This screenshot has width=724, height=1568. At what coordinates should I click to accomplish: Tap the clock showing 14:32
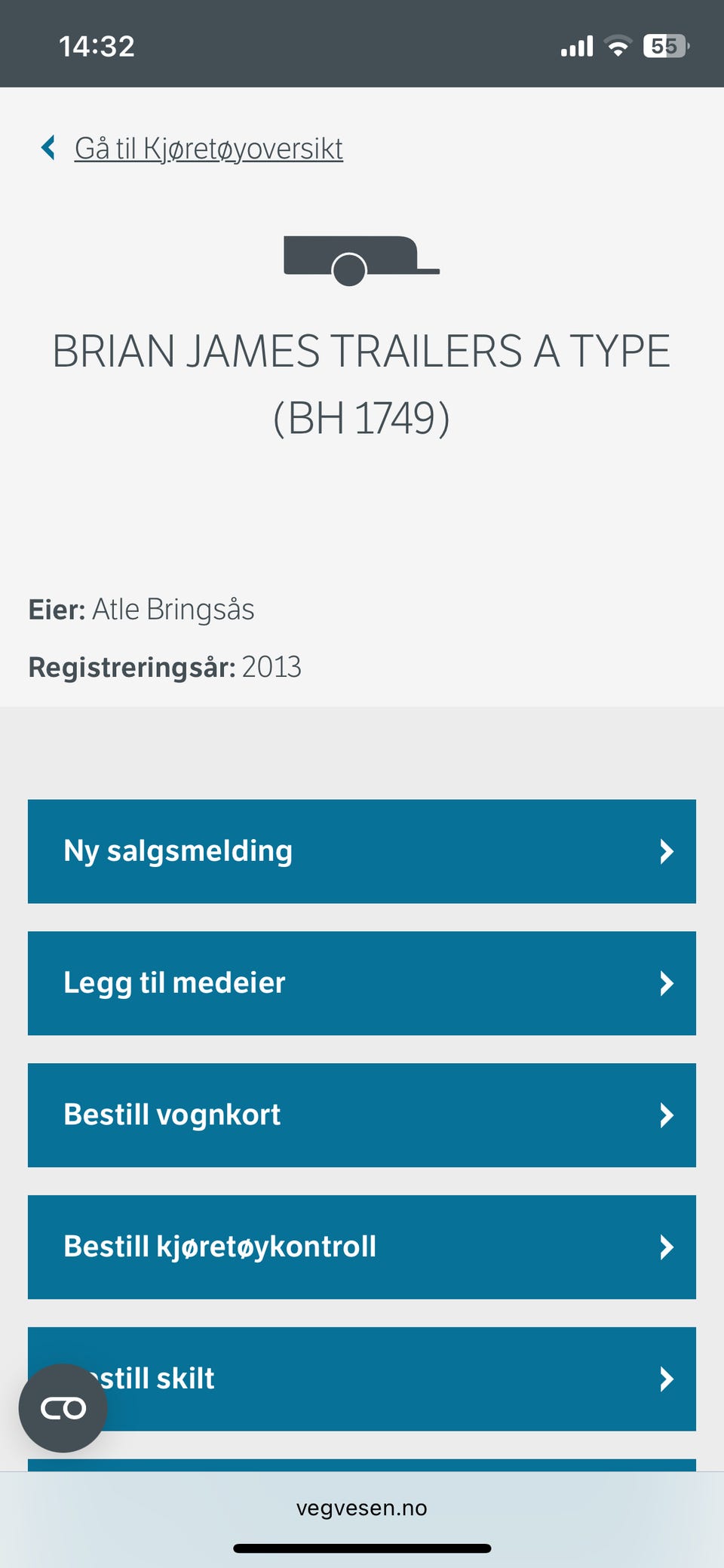point(98,45)
